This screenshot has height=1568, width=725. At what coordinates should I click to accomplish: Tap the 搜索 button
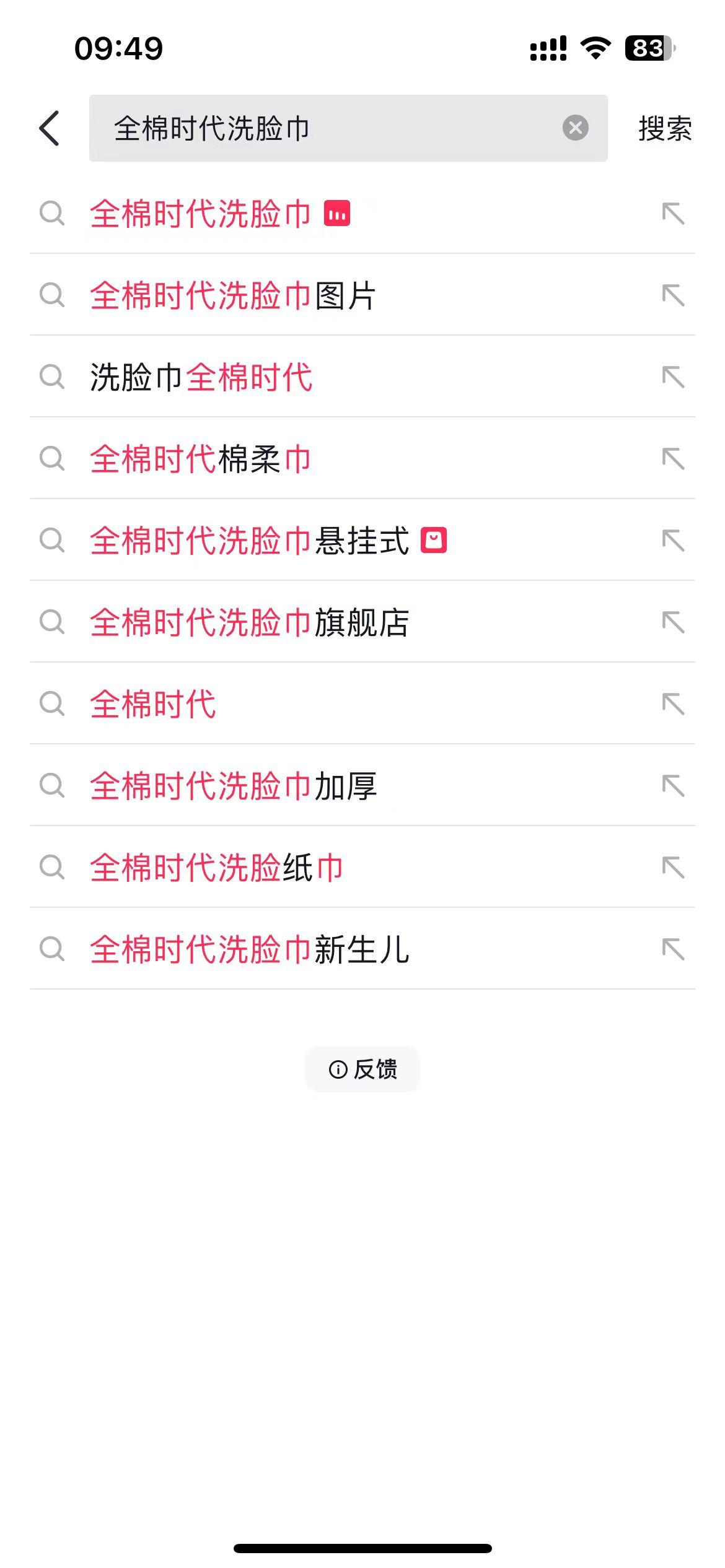(665, 128)
